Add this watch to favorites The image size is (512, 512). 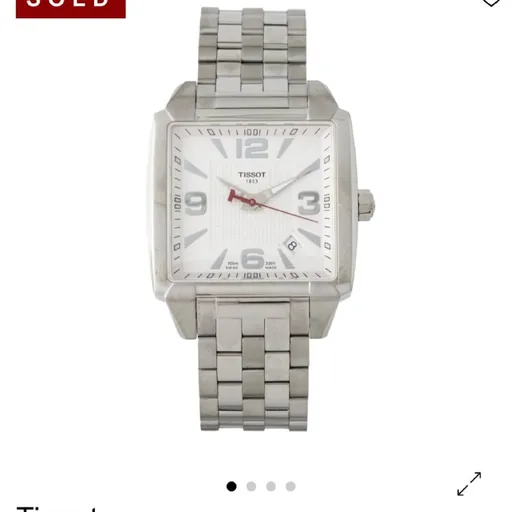click(491, 3)
